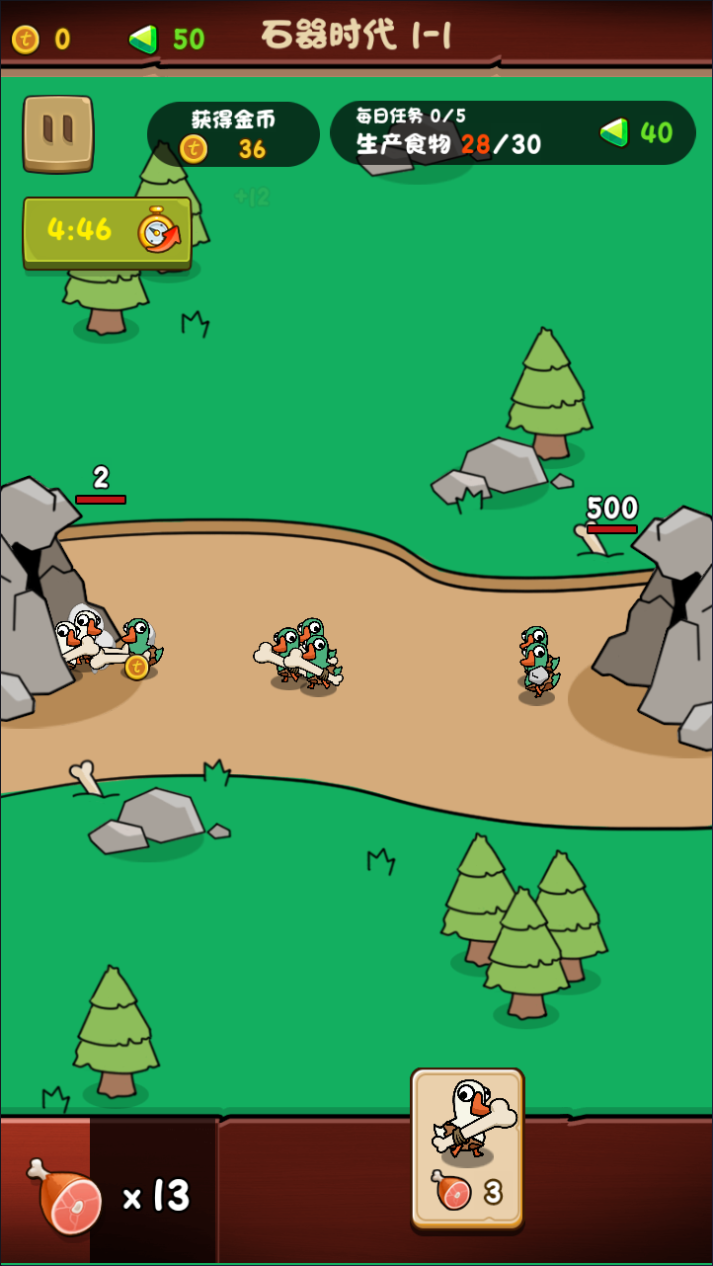
Task: Deploy the bone goose unit costing 3 meat
Action: click(467, 1147)
